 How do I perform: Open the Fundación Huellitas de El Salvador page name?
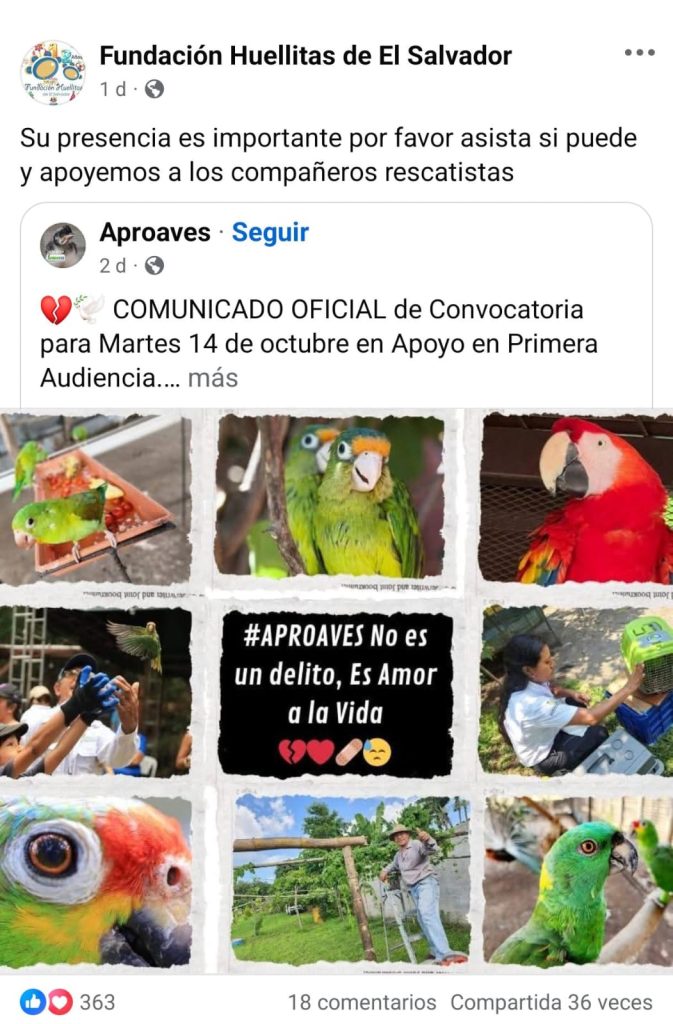(305, 56)
